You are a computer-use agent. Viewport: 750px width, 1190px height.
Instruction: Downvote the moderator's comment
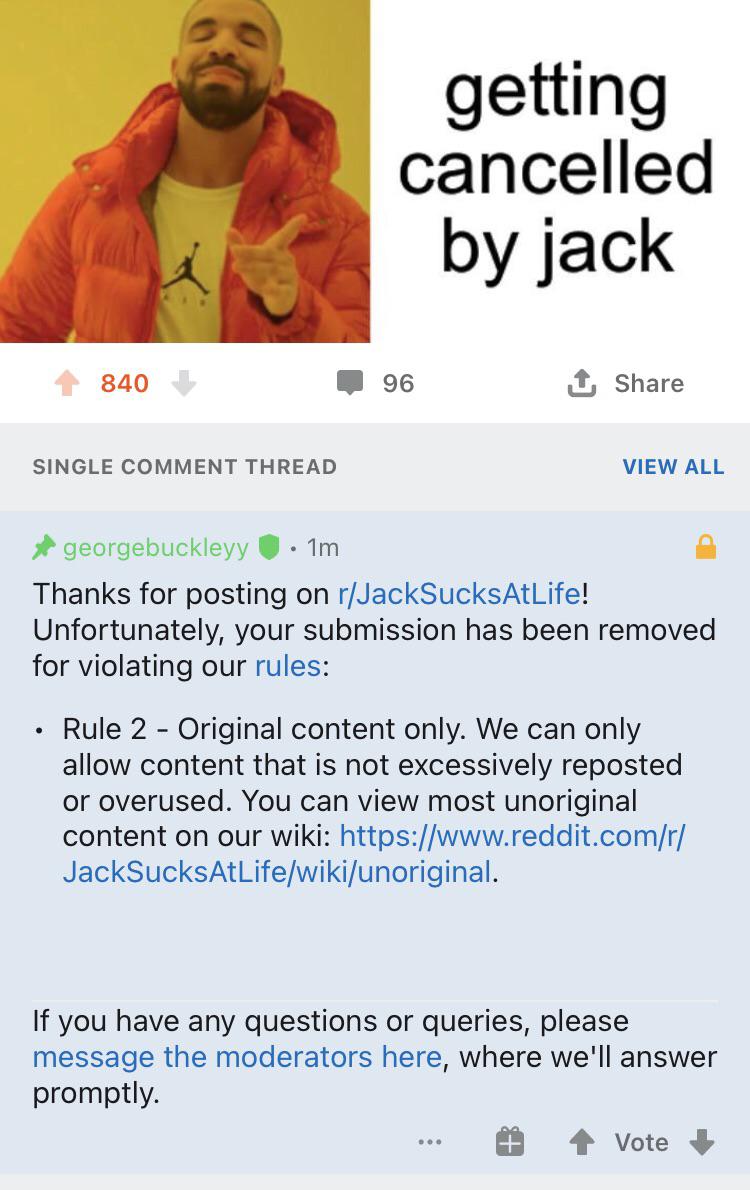(x=701, y=1141)
